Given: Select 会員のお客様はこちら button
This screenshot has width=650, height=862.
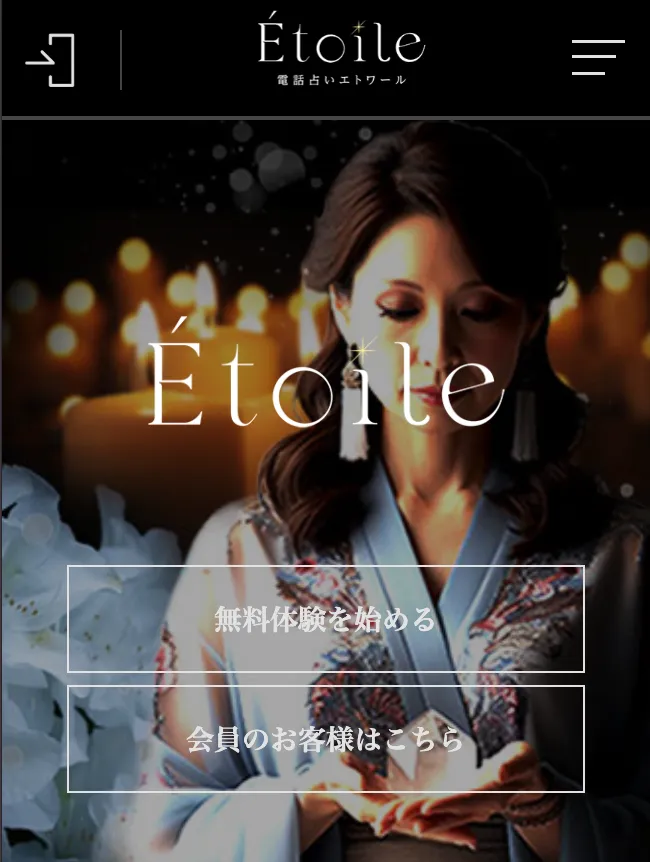Looking at the screenshot, I should pos(325,739).
